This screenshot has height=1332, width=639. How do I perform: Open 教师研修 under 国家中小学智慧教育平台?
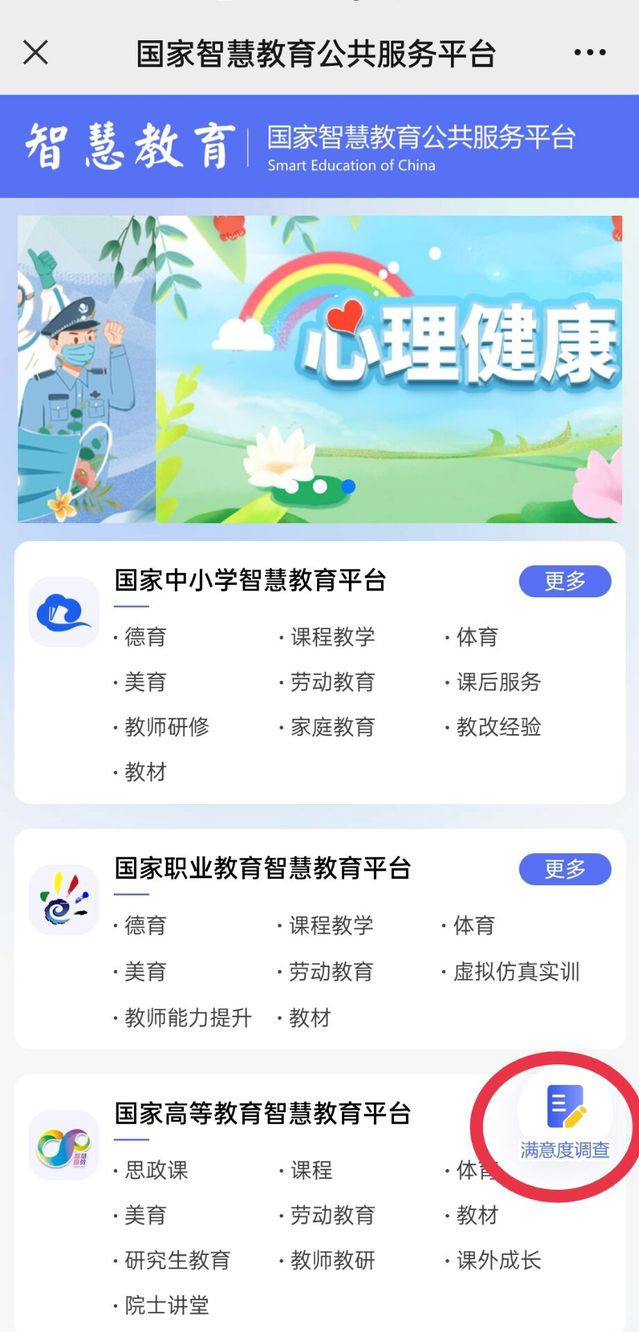click(166, 727)
